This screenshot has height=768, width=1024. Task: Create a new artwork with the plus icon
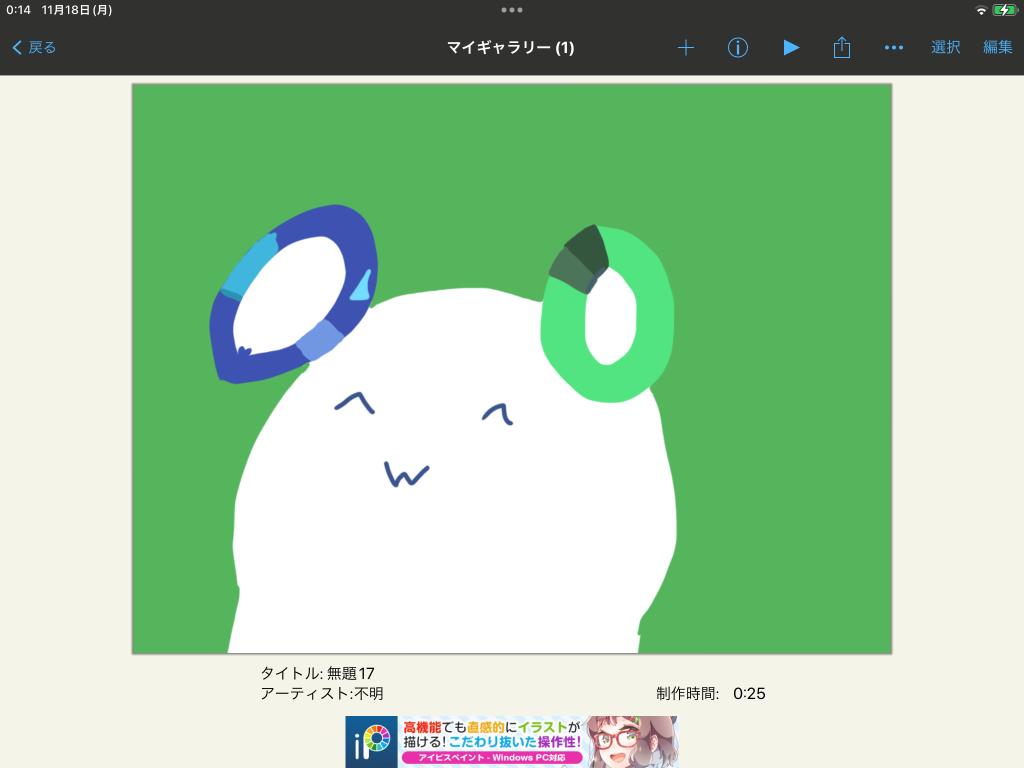(686, 47)
